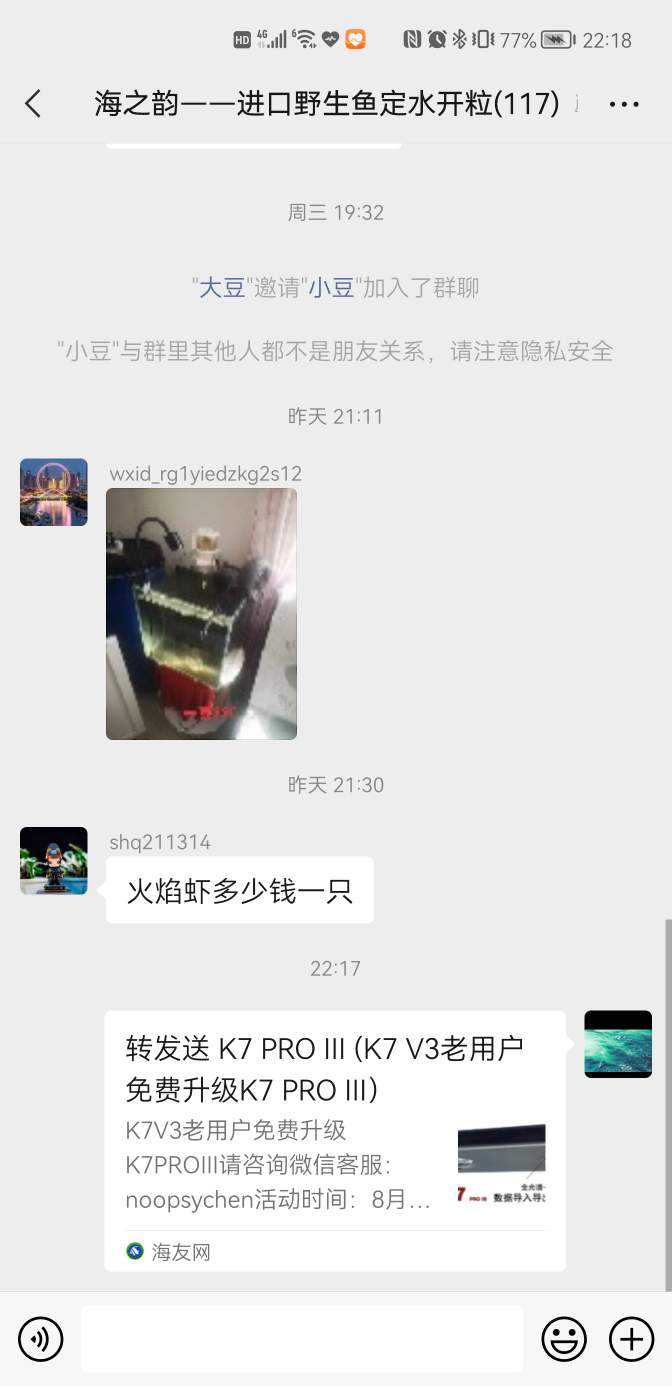
Task: Tap the name 小豆 in the invite notice
Action: [x=331, y=288]
